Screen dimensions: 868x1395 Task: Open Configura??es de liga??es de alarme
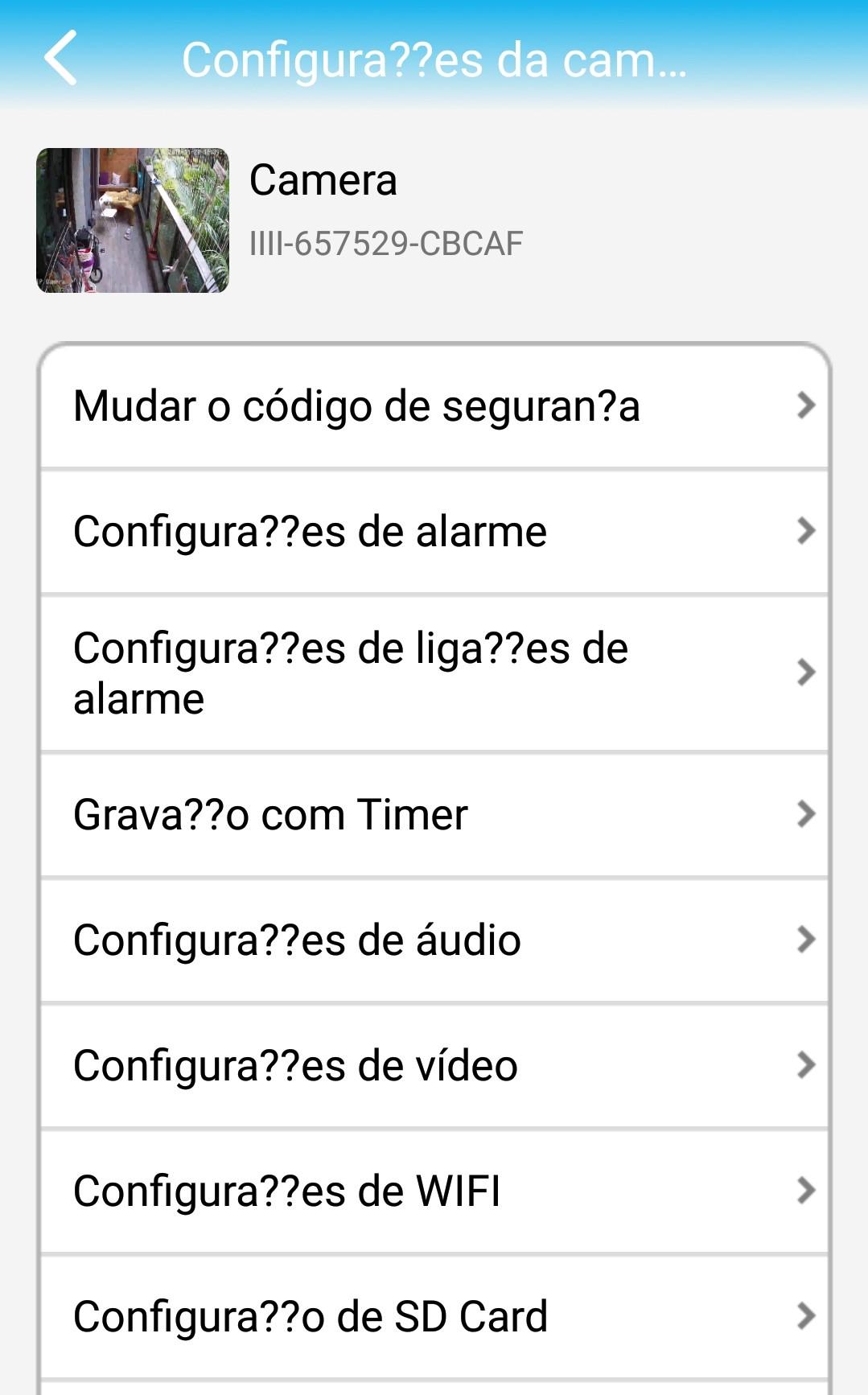434,673
